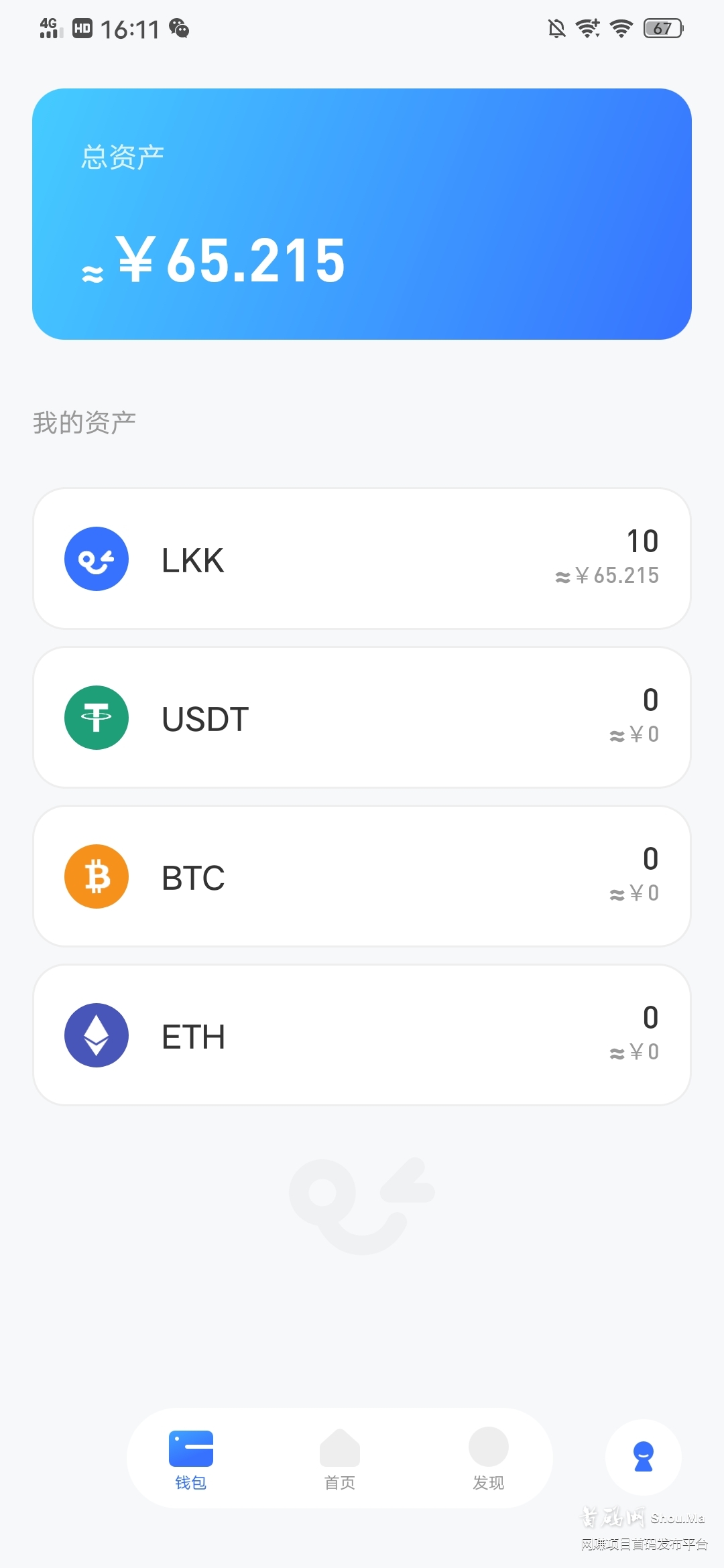Click the USDT Tether icon
Screen dimensions: 724x1568
point(96,717)
